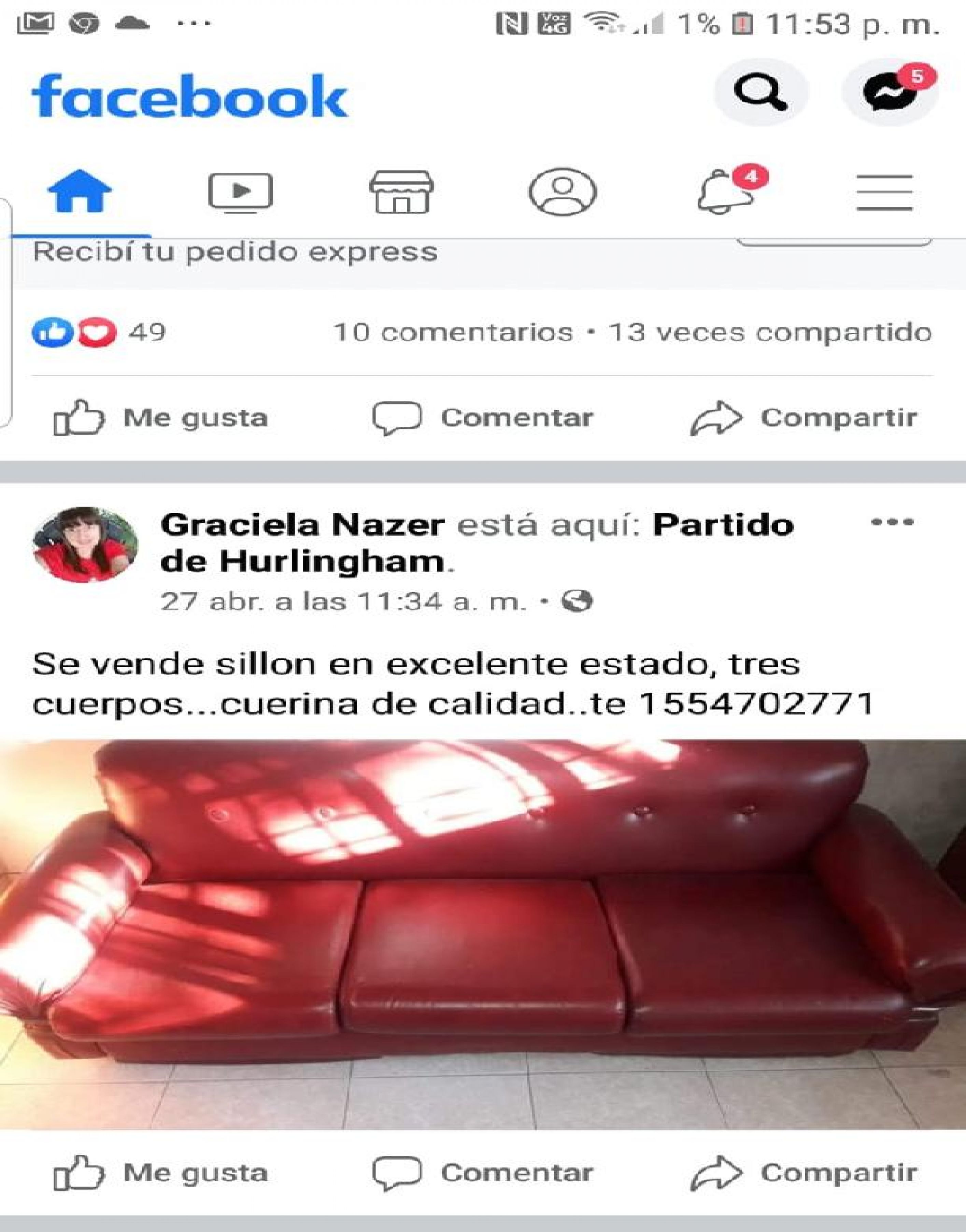
Task: Open Graciela Nazer's profile name
Action: (x=302, y=525)
